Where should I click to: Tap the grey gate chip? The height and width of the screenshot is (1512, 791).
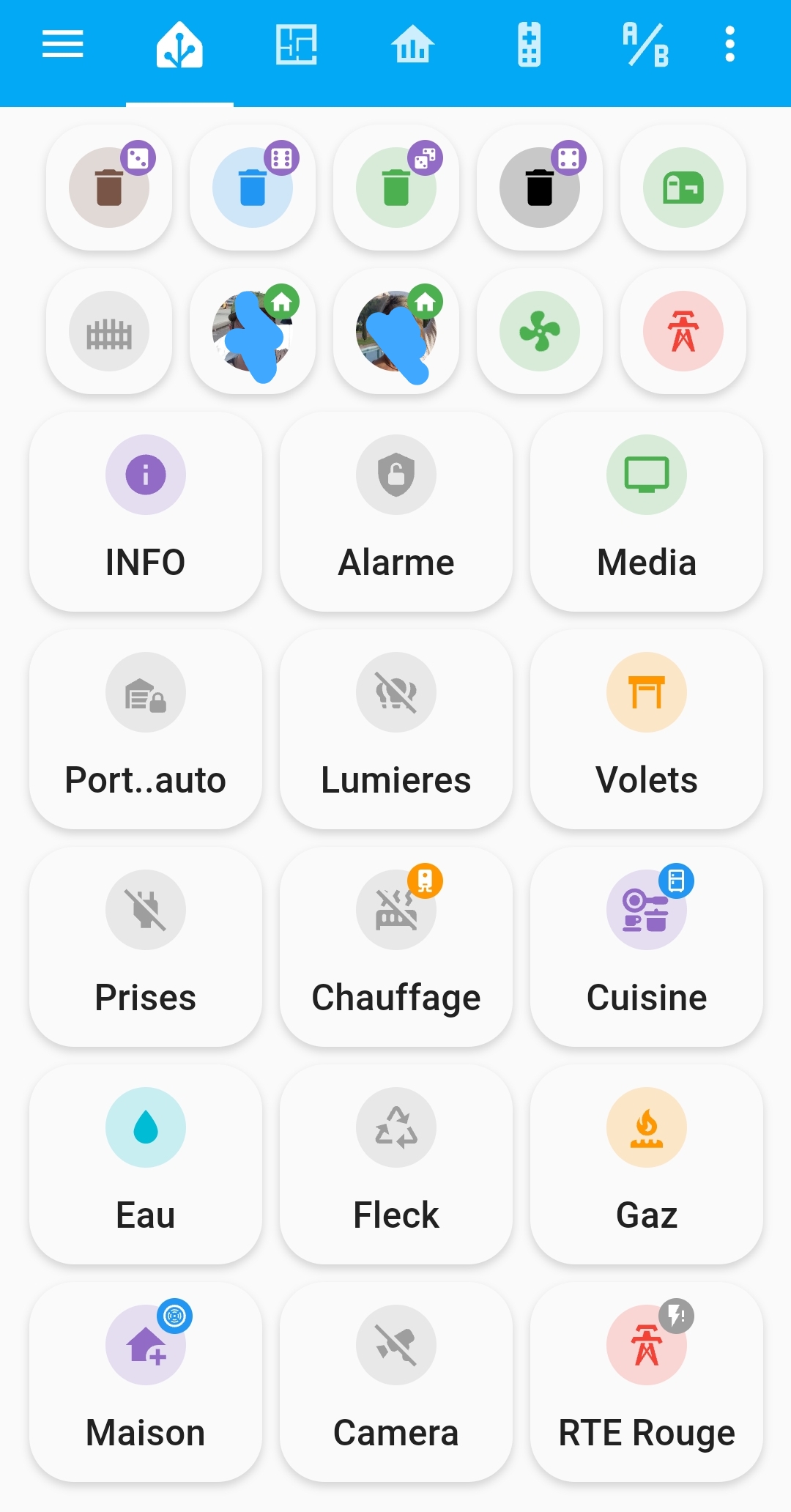click(109, 331)
